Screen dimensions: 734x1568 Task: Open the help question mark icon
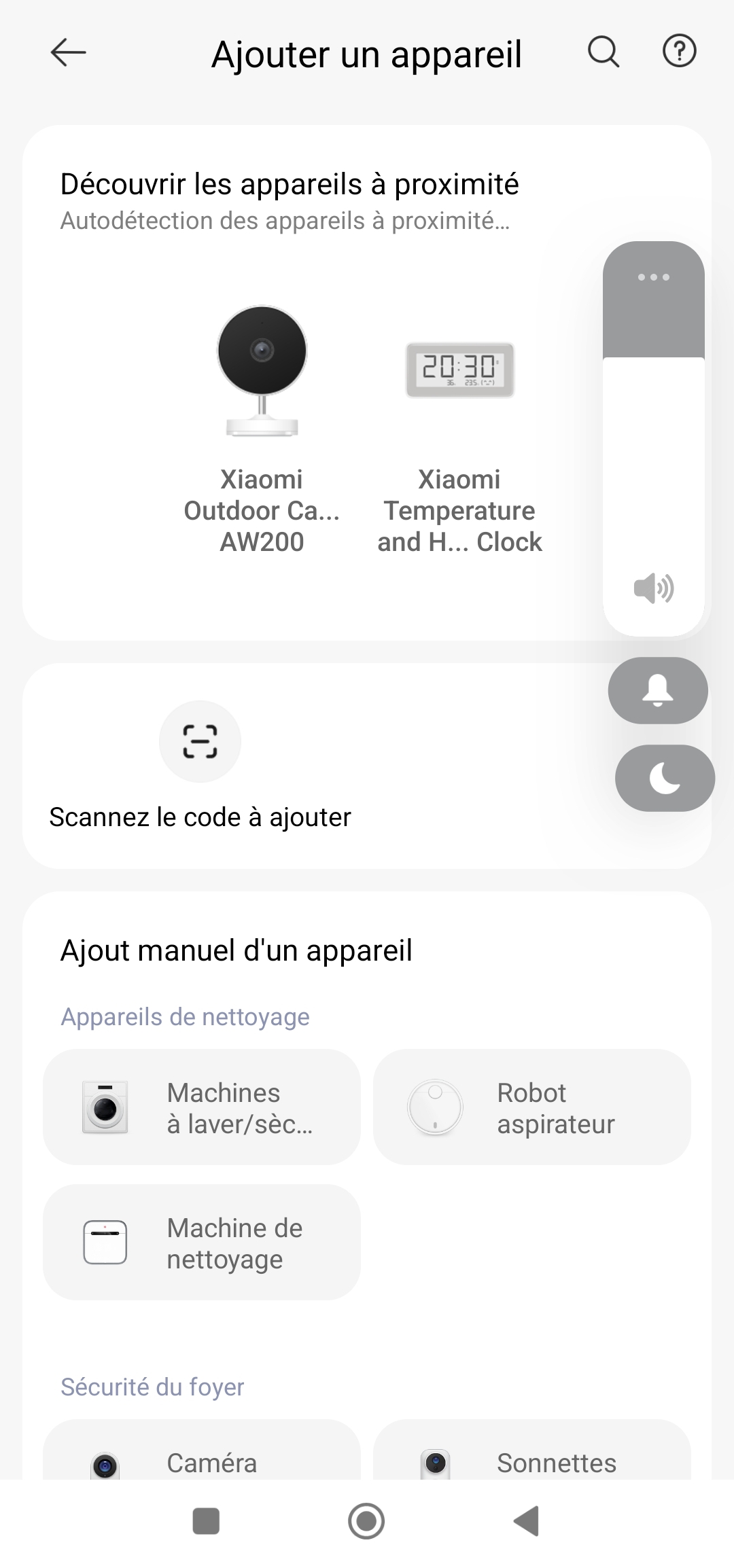click(x=679, y=52)
